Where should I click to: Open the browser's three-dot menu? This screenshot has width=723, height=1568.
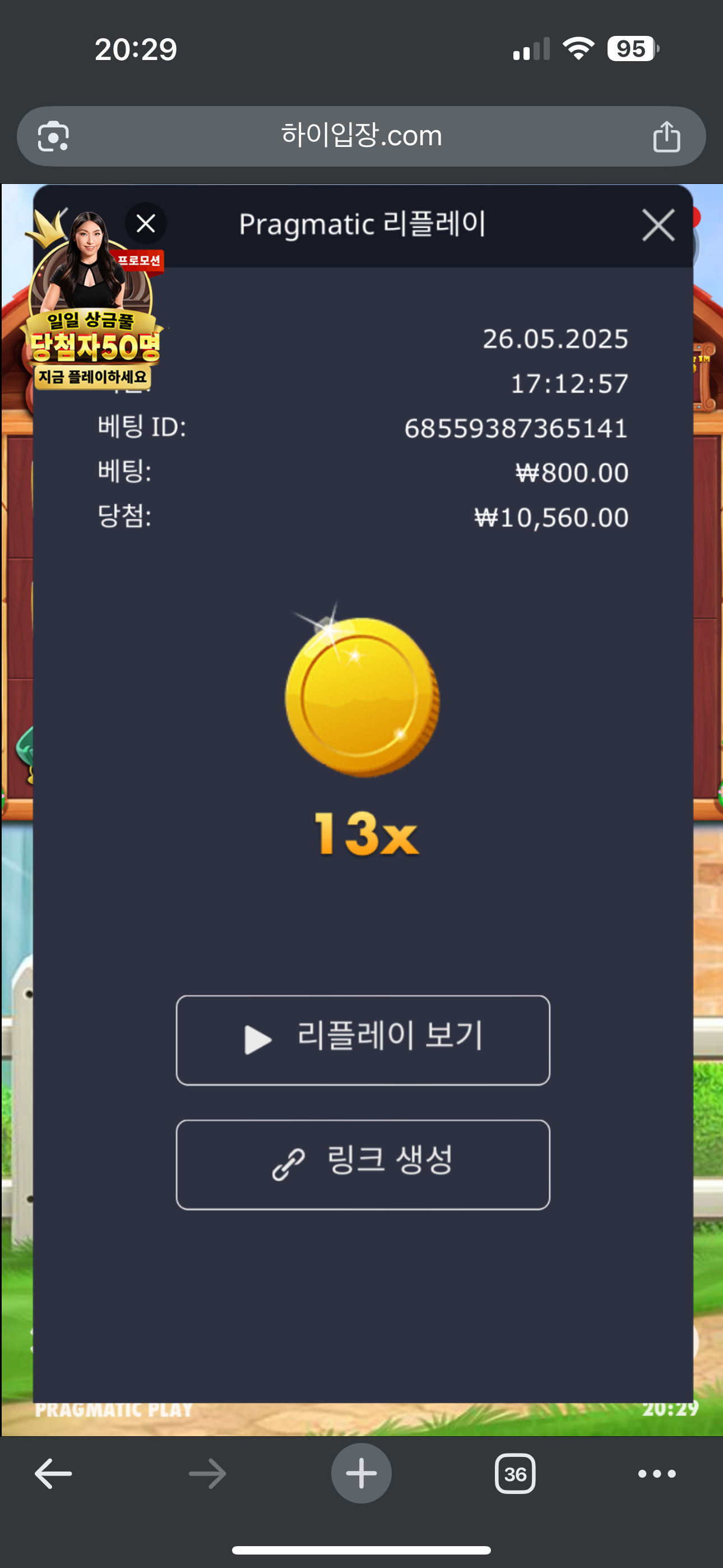point(657,1474)
